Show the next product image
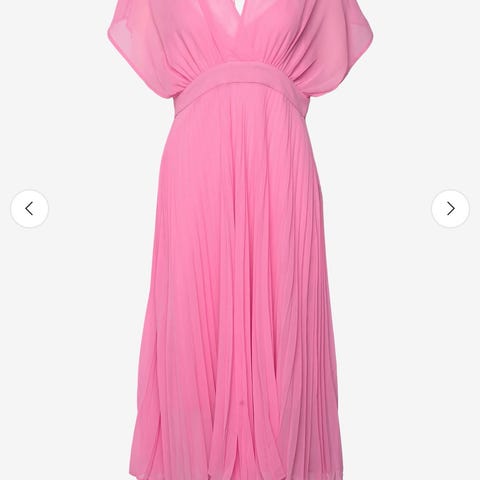 pyautogui.click(x=450, y=209)
